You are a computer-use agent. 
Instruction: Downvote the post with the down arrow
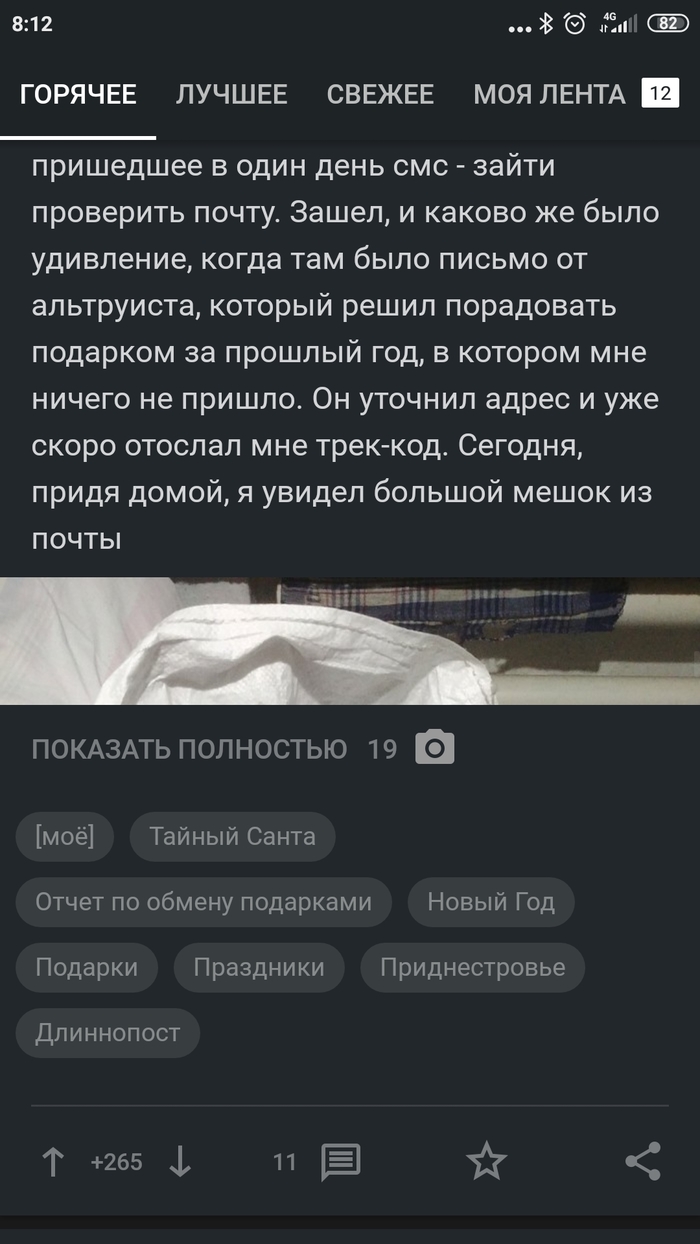[x=180, y=1161]
